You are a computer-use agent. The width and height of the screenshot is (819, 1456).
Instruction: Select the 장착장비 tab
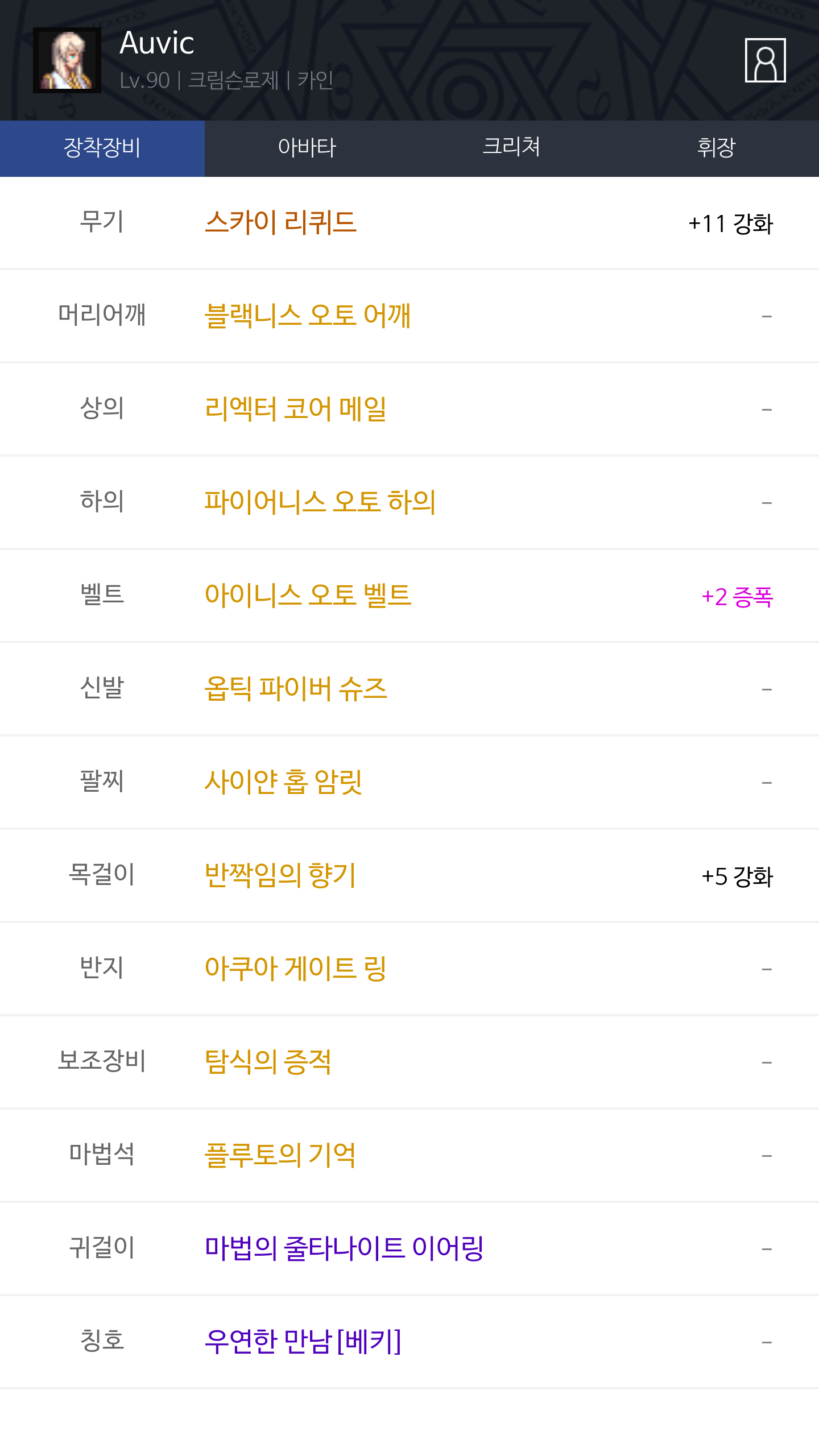tap(102, 148)
